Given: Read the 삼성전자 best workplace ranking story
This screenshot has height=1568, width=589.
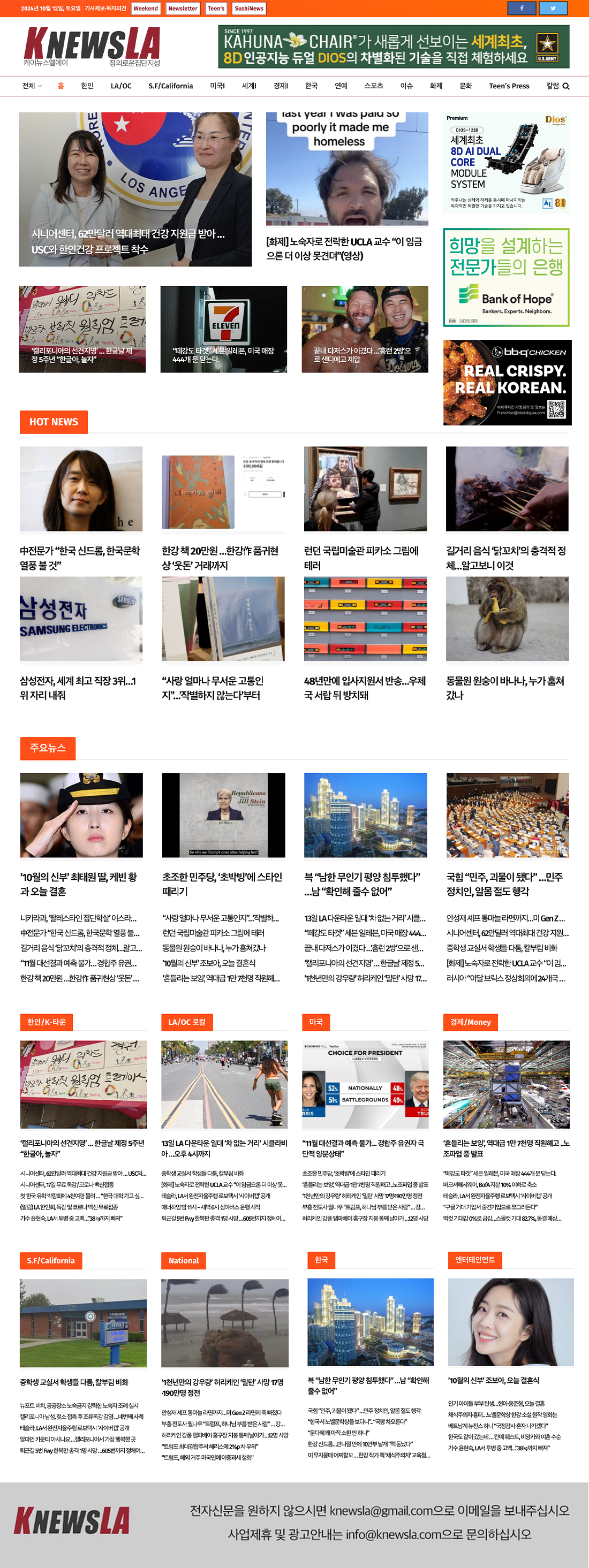Looking at the screenshot, I should pos(78,688).
